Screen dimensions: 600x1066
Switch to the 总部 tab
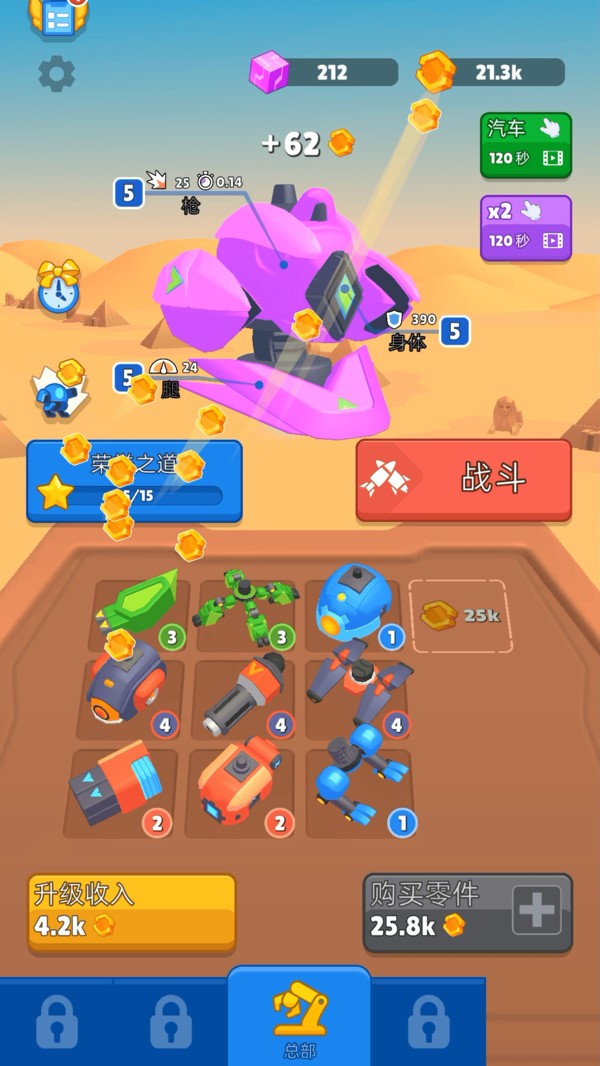click(x=299, y=1016)
